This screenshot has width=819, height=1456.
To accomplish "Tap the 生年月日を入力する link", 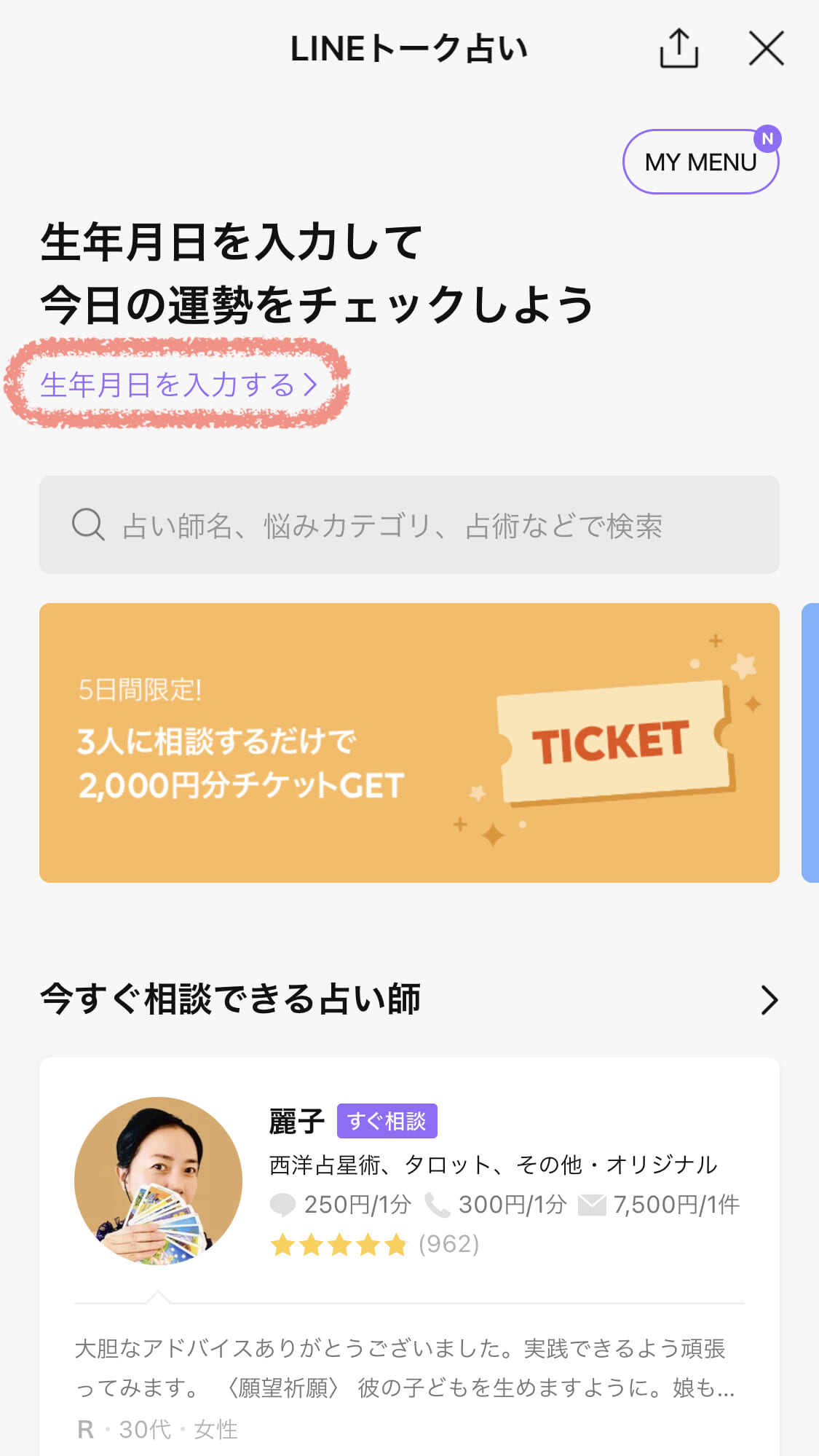I will (178, 385).
